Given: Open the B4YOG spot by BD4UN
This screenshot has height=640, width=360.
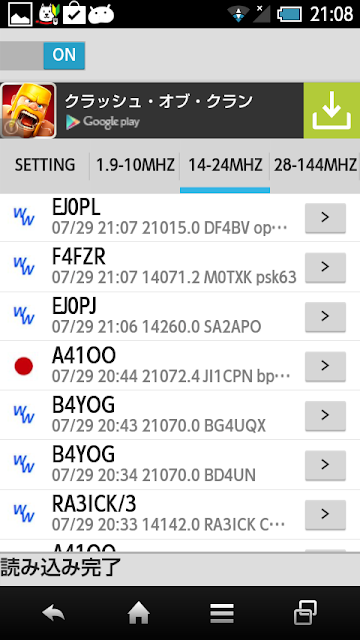Looking at the screenshot, I should tap(325, 464).
